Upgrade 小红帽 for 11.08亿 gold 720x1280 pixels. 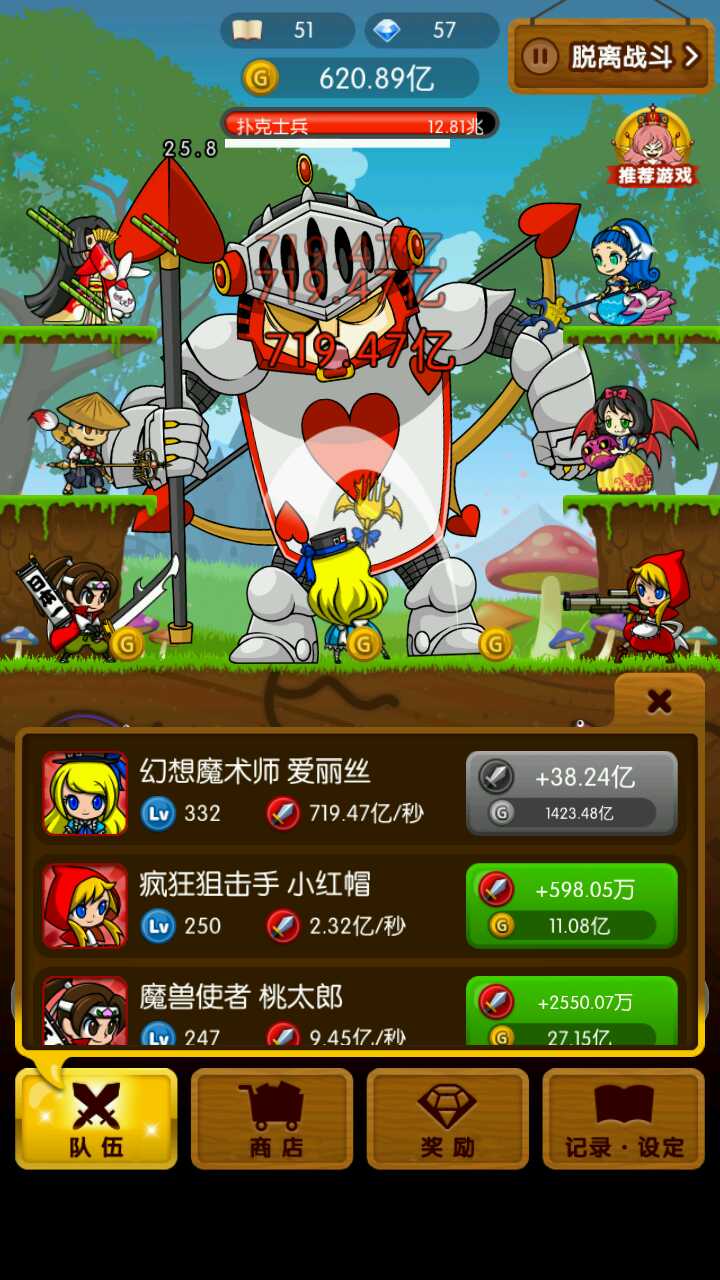572,906
